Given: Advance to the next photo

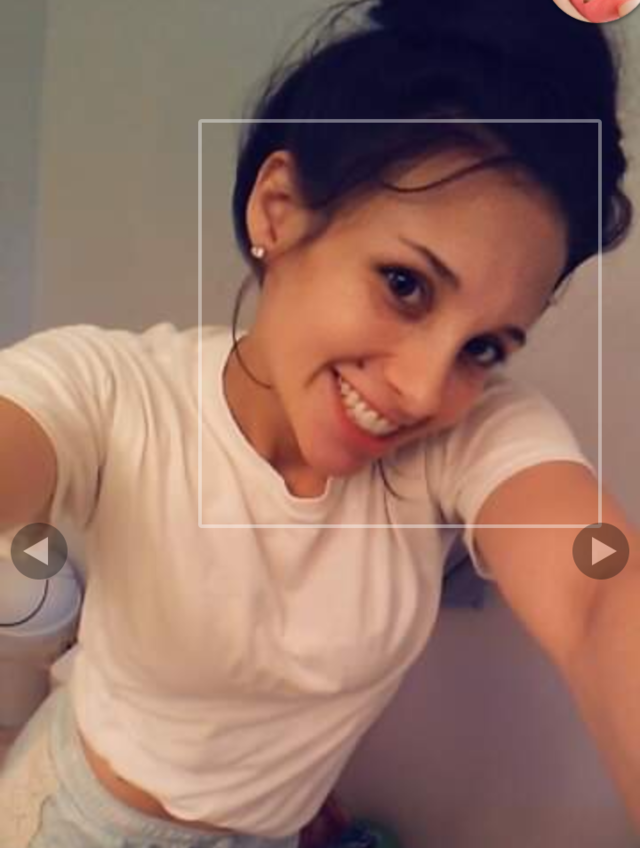Looking at the screenshot, I should pyautogui.click(x=600, y=551).
